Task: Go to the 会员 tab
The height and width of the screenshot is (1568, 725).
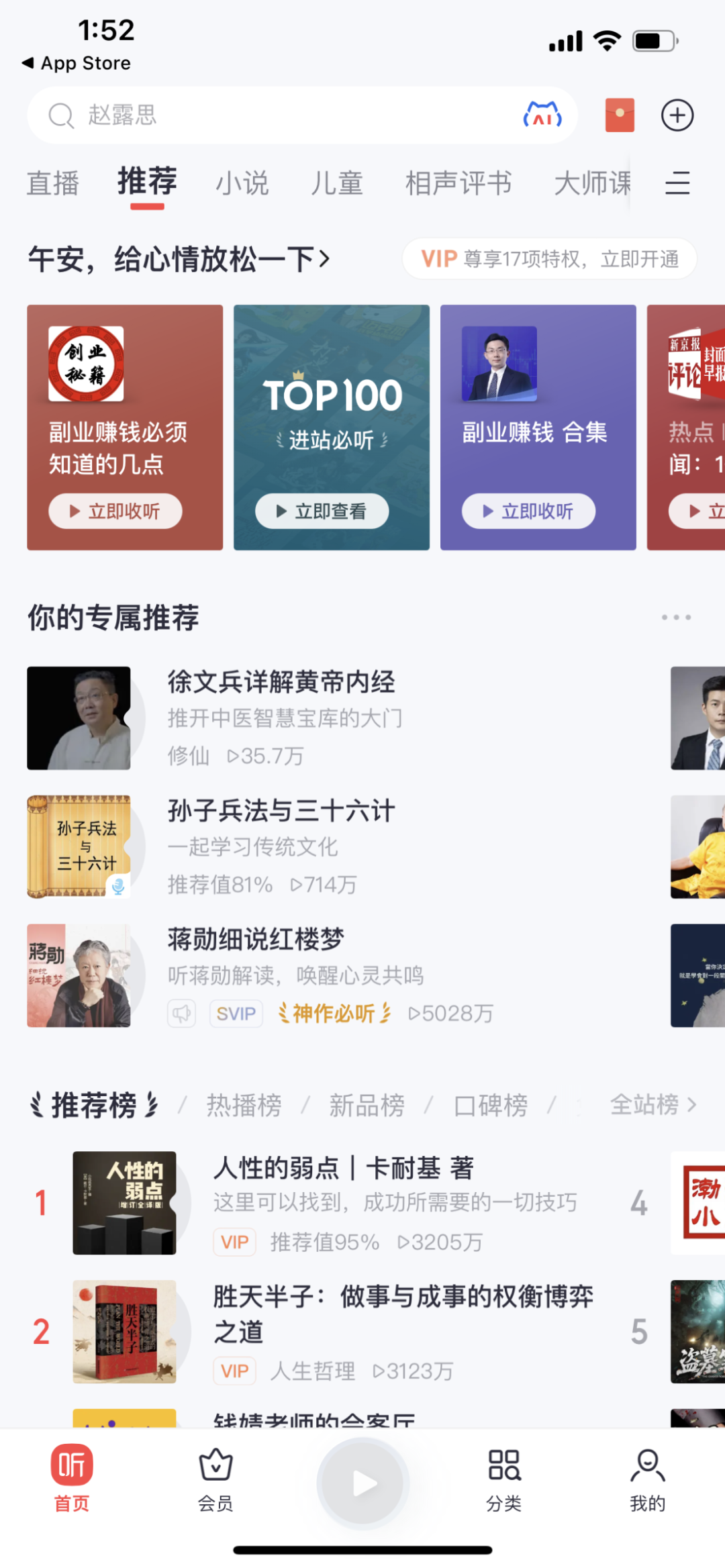Action: [x=215, y=1479]
